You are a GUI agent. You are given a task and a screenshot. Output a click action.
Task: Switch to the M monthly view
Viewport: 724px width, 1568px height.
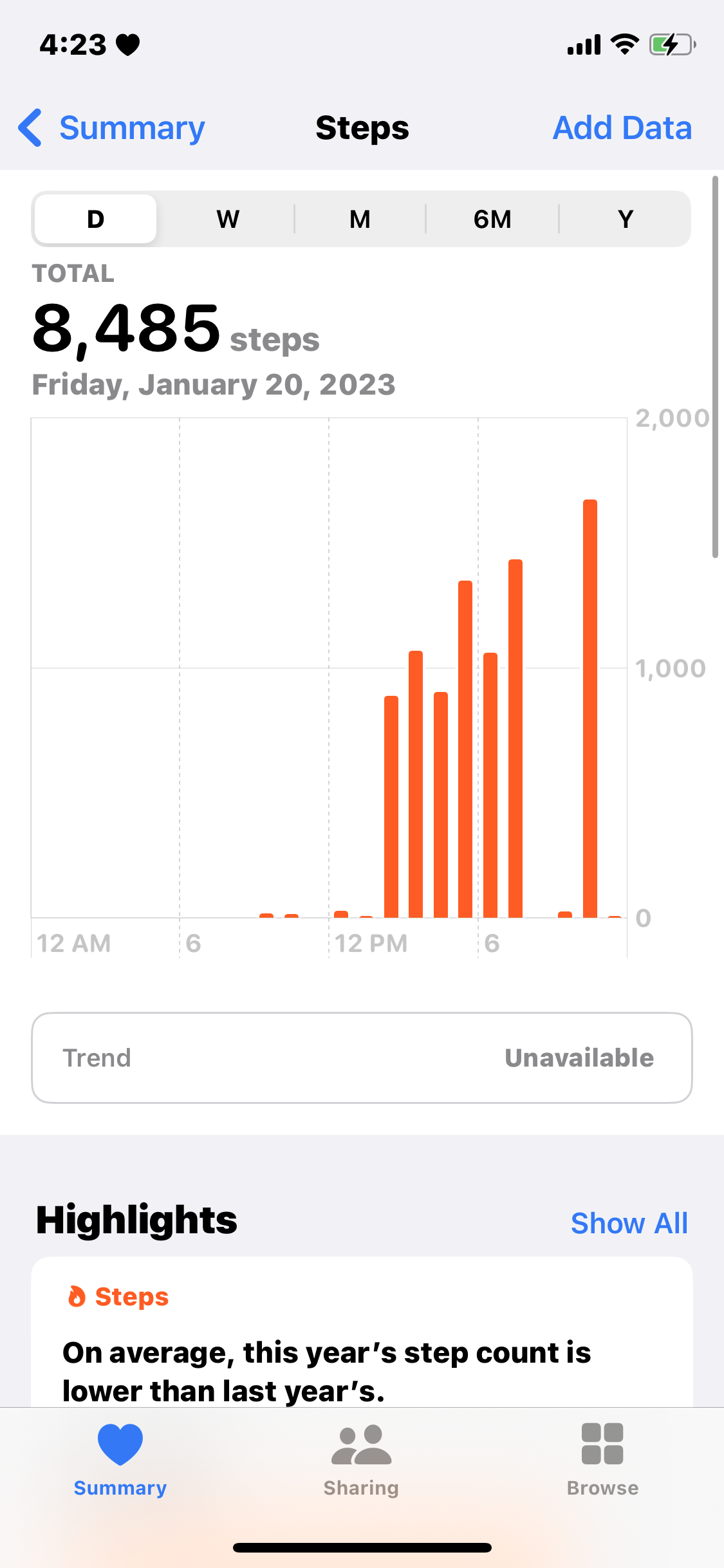pyautogui.click(x=360, y=219)
